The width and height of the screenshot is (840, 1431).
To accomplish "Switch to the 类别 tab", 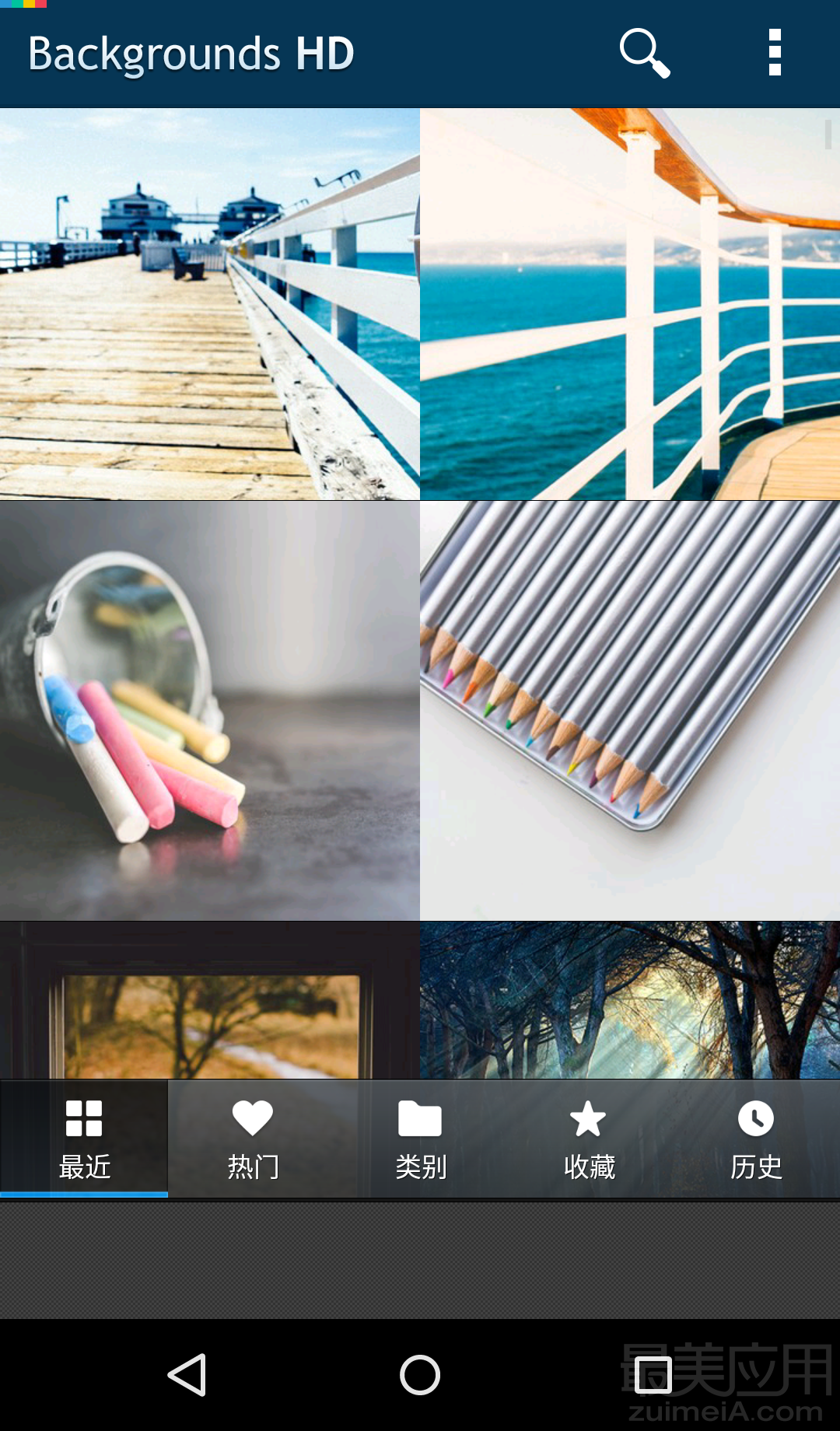I will (x=420, y=1139).
